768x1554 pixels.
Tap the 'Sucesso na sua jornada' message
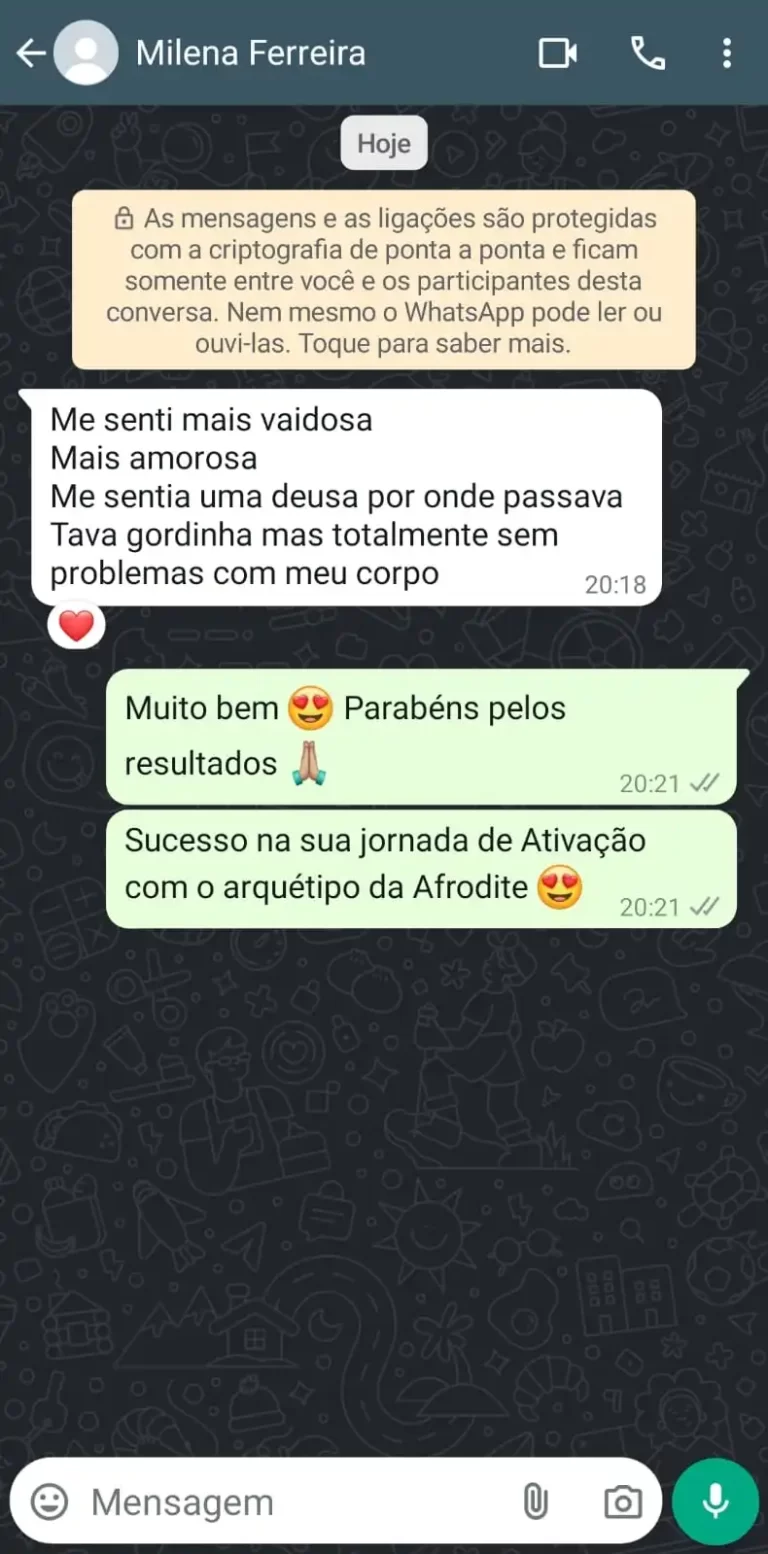pos(420,864)
